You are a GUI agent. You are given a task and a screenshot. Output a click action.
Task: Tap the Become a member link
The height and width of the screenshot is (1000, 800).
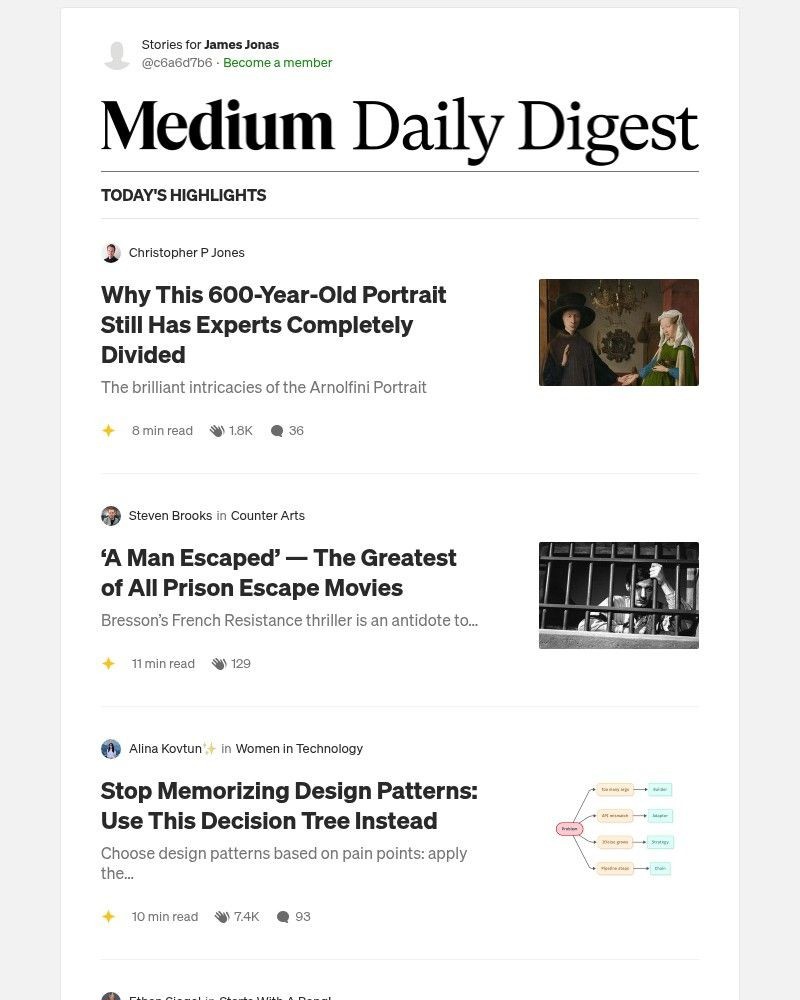click(x=277, y=62)
